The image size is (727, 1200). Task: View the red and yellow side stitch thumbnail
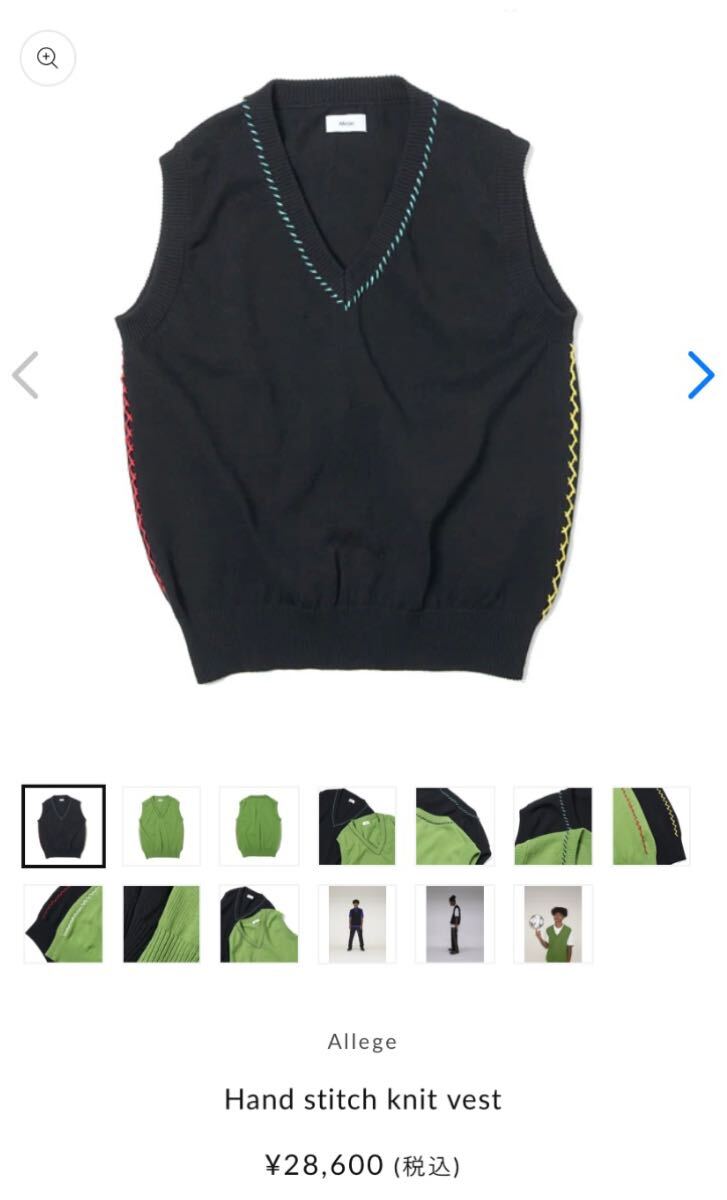point(651,826)
